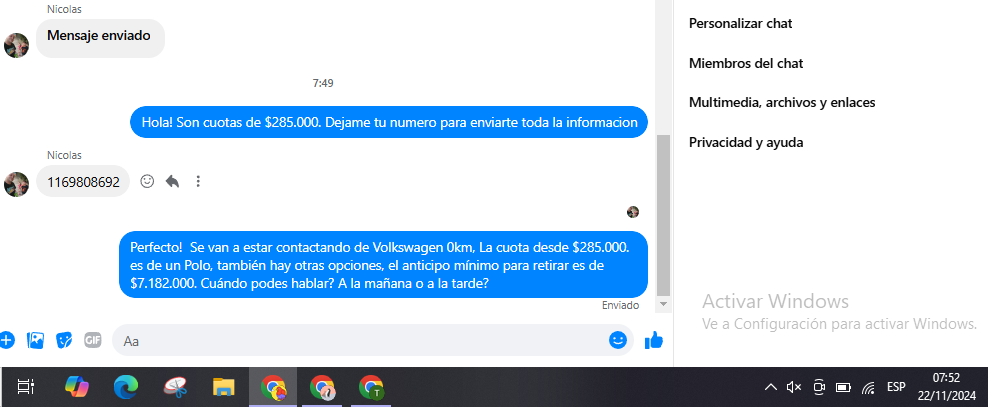Open more options for the 1169808692 message
This screenshot has width=988, height=407.
pos(198,182)
